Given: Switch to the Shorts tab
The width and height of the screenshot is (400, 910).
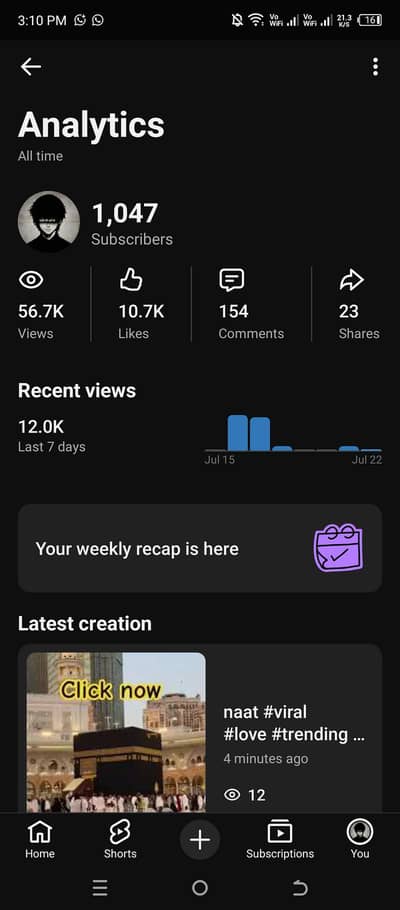Looking at the screenshot, I should [x=120, y=840].
